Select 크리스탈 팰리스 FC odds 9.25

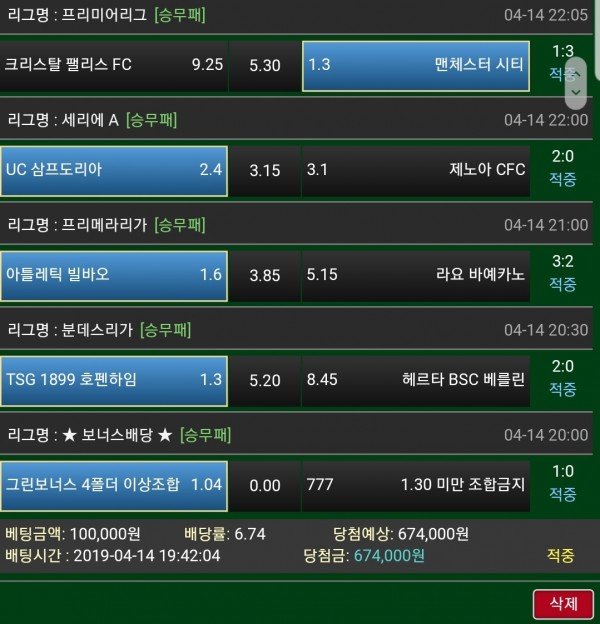[x=113, y=65]
